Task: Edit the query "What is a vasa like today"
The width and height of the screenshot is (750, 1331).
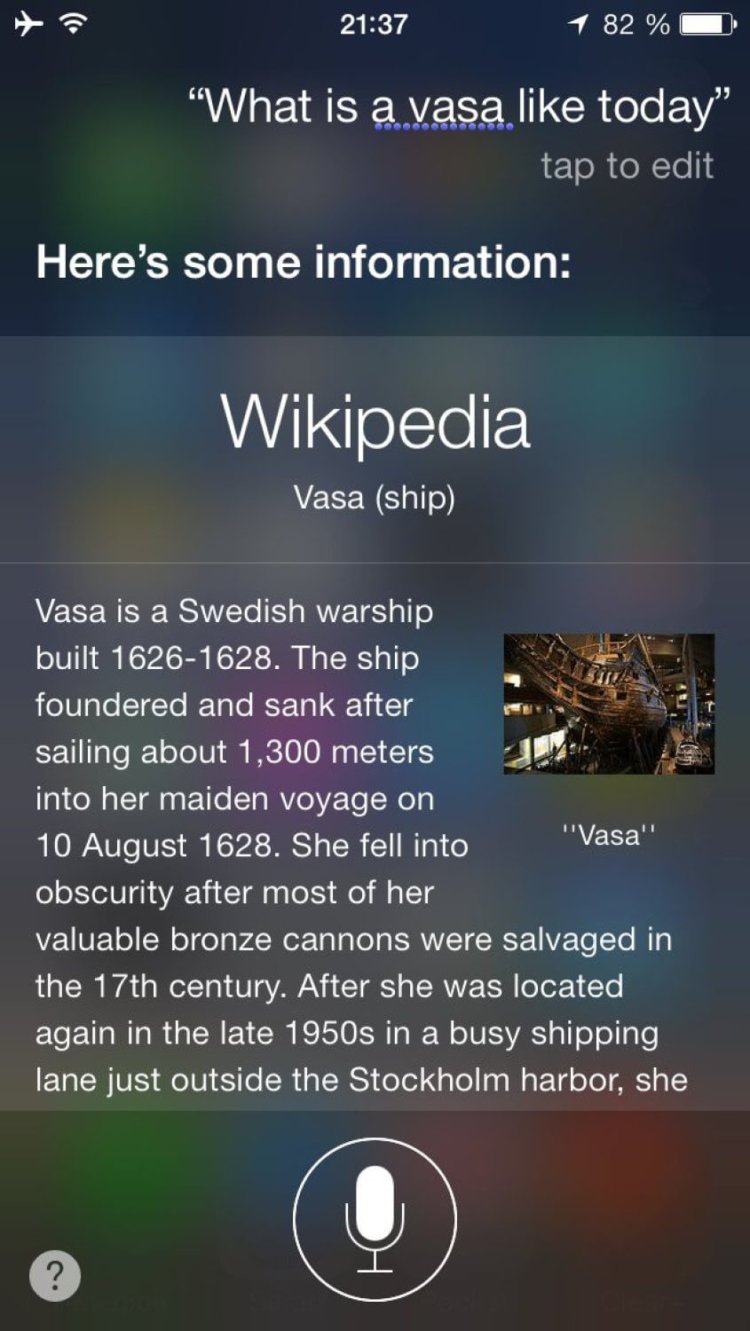Action: (x=627, y=166)
